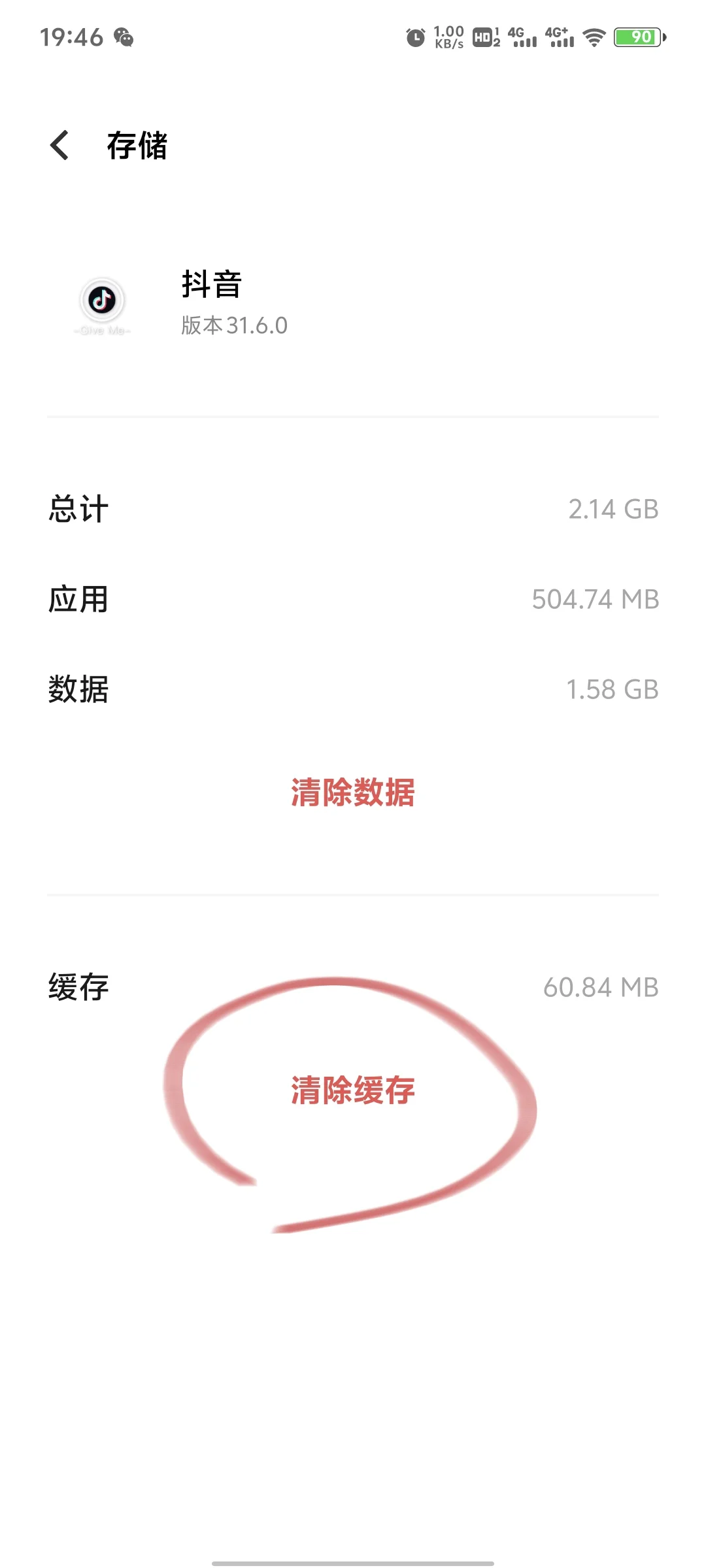This screenshot has height=1568, width=706.
Task: Click the 存储 title text
Action: [137, 146]
